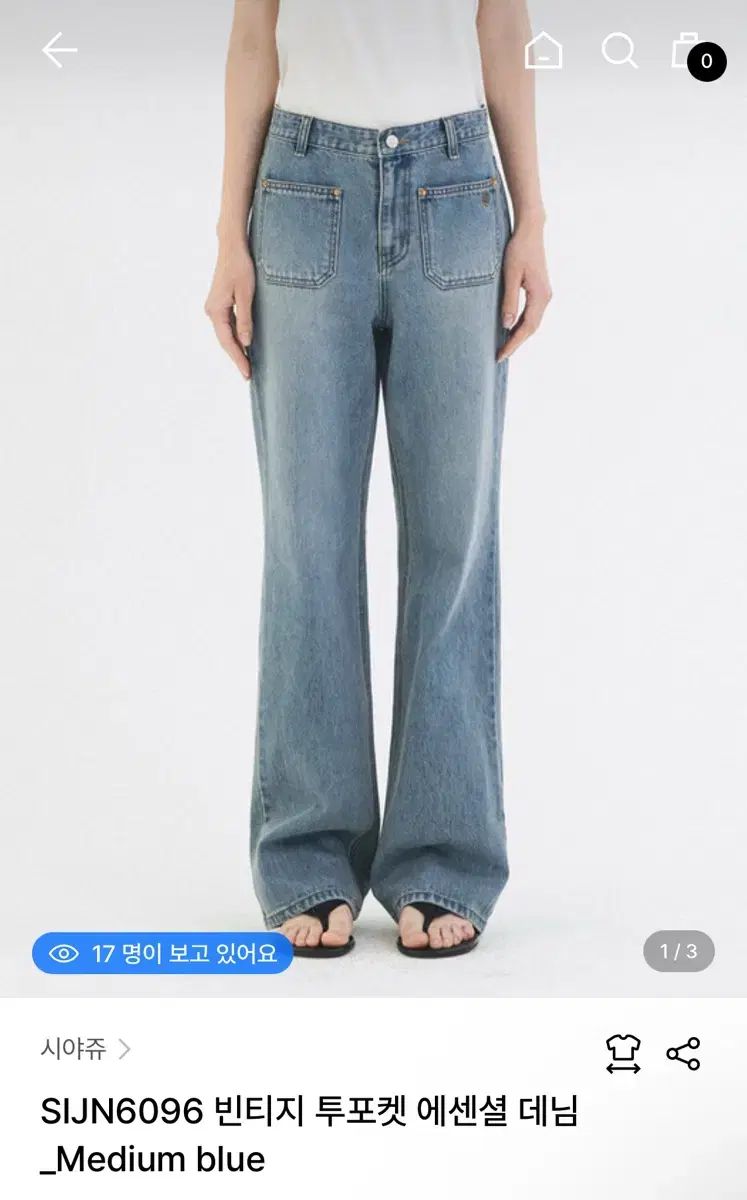
Task: Go back using the top-left arrow icon
Action: pyautogui.click(x=60, y=48)
